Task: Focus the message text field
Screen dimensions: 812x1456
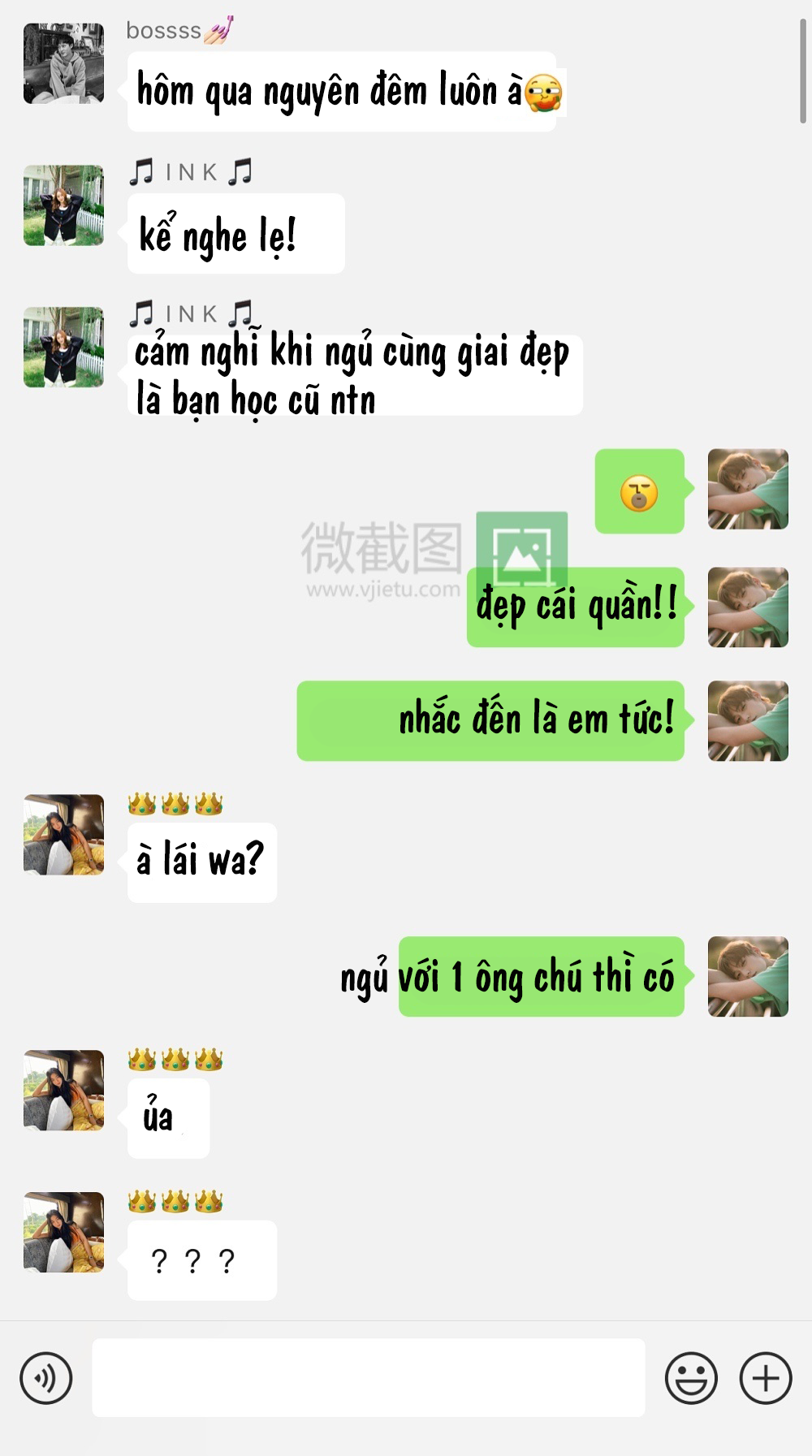Action: [x=369, y=1378]
